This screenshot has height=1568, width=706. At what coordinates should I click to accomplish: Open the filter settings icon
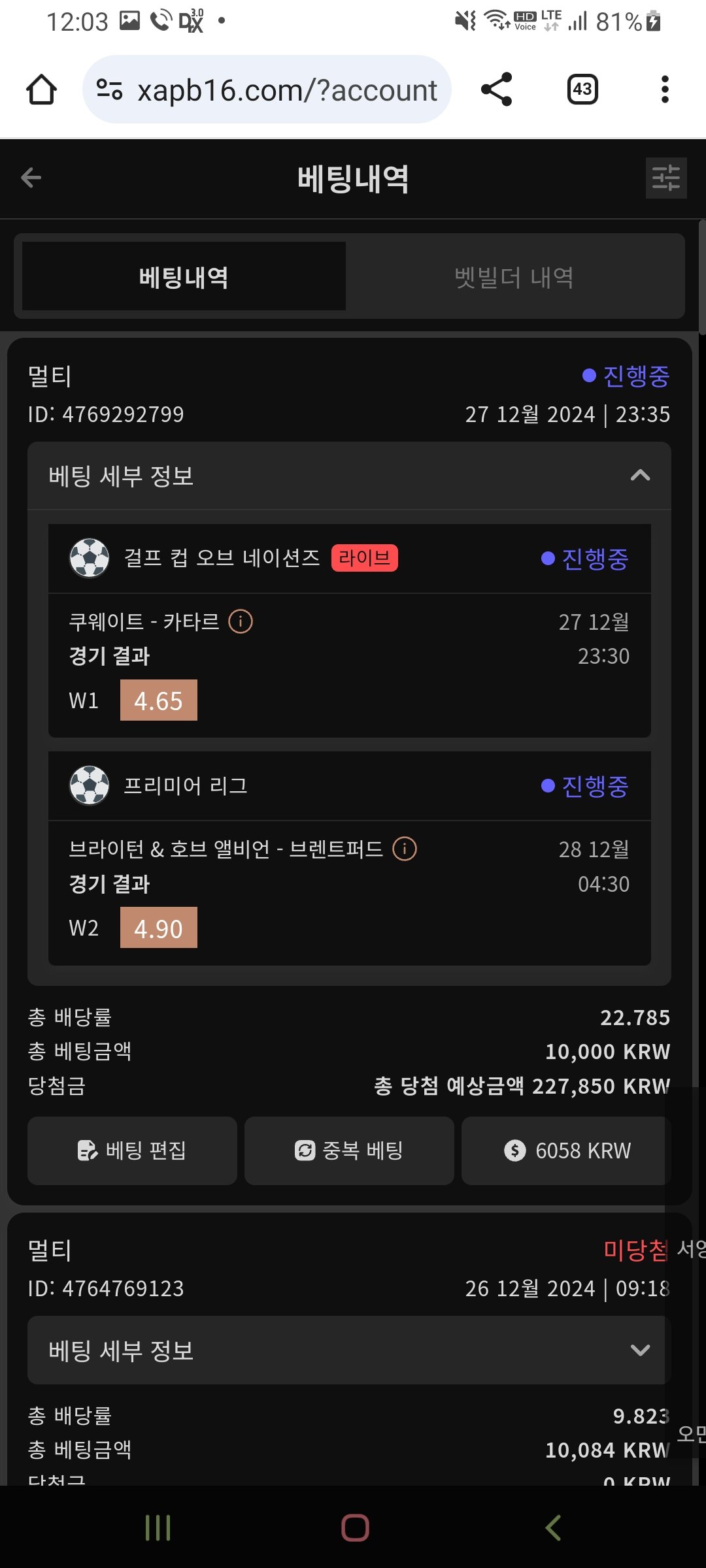(x=665, y=178)
